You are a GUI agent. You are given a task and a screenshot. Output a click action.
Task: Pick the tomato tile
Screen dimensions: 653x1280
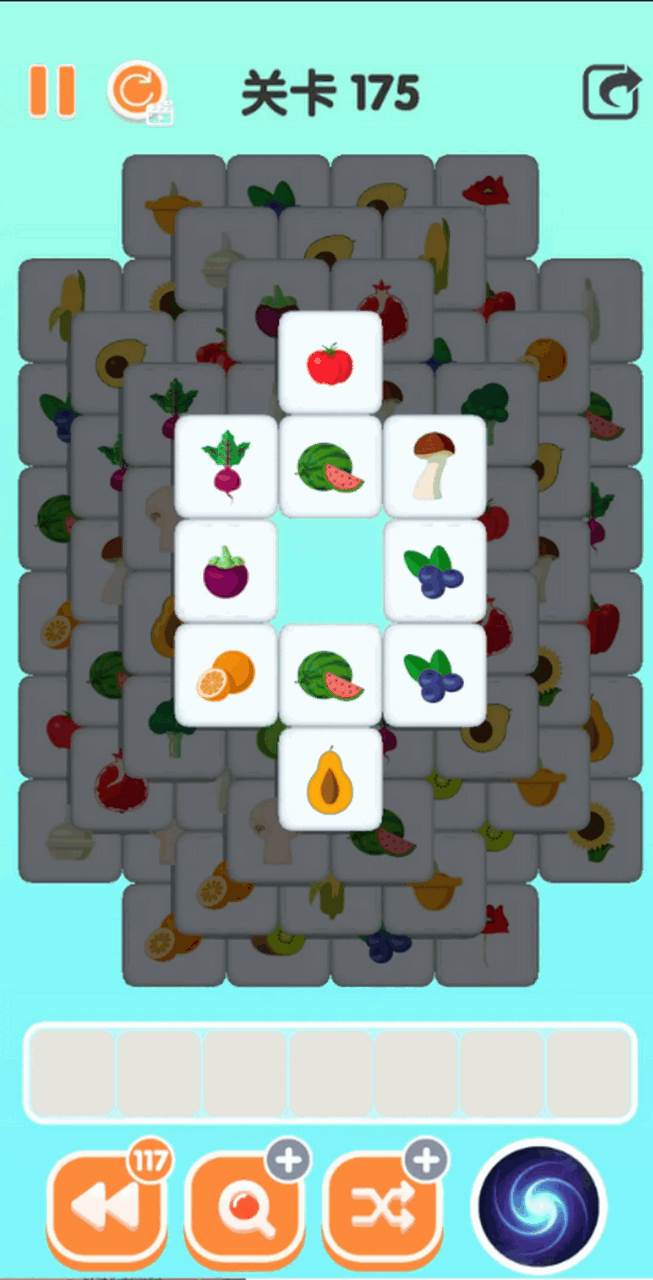point(330,363)
